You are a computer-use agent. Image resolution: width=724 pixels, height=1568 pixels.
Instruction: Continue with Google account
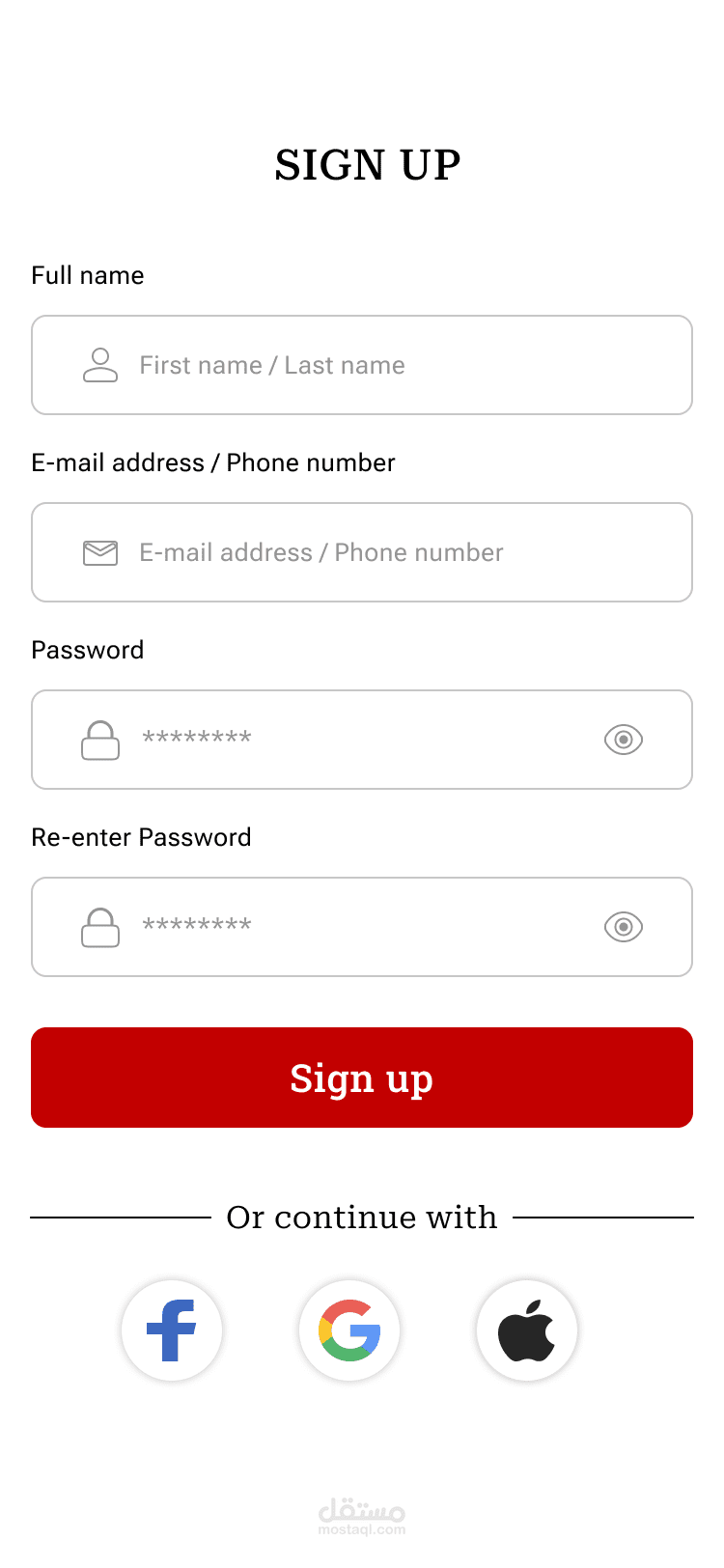tap(349, 1330)
